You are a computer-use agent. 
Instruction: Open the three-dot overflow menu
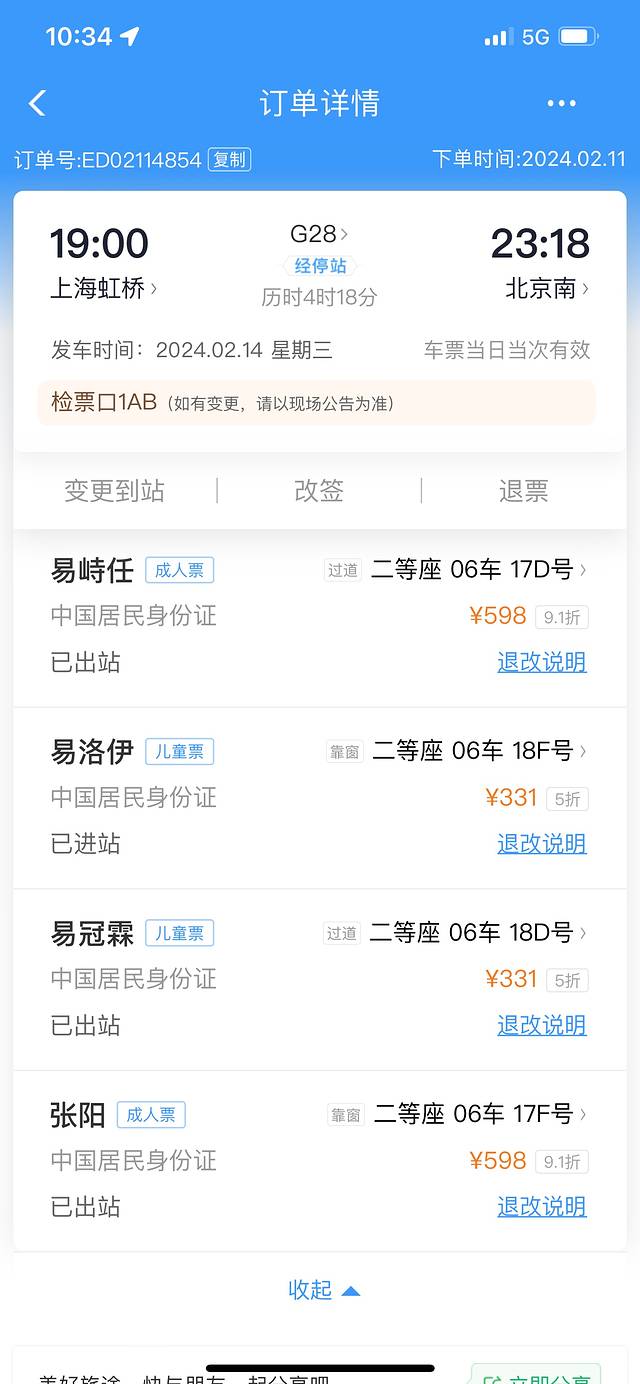(x=561, y=103)
